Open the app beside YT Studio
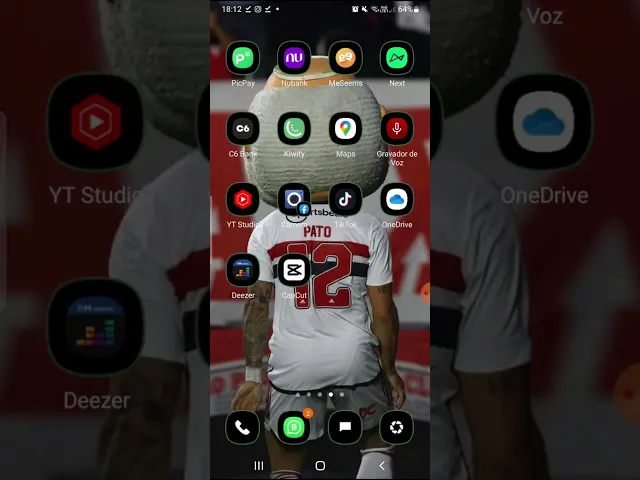 tap(294, 199)
